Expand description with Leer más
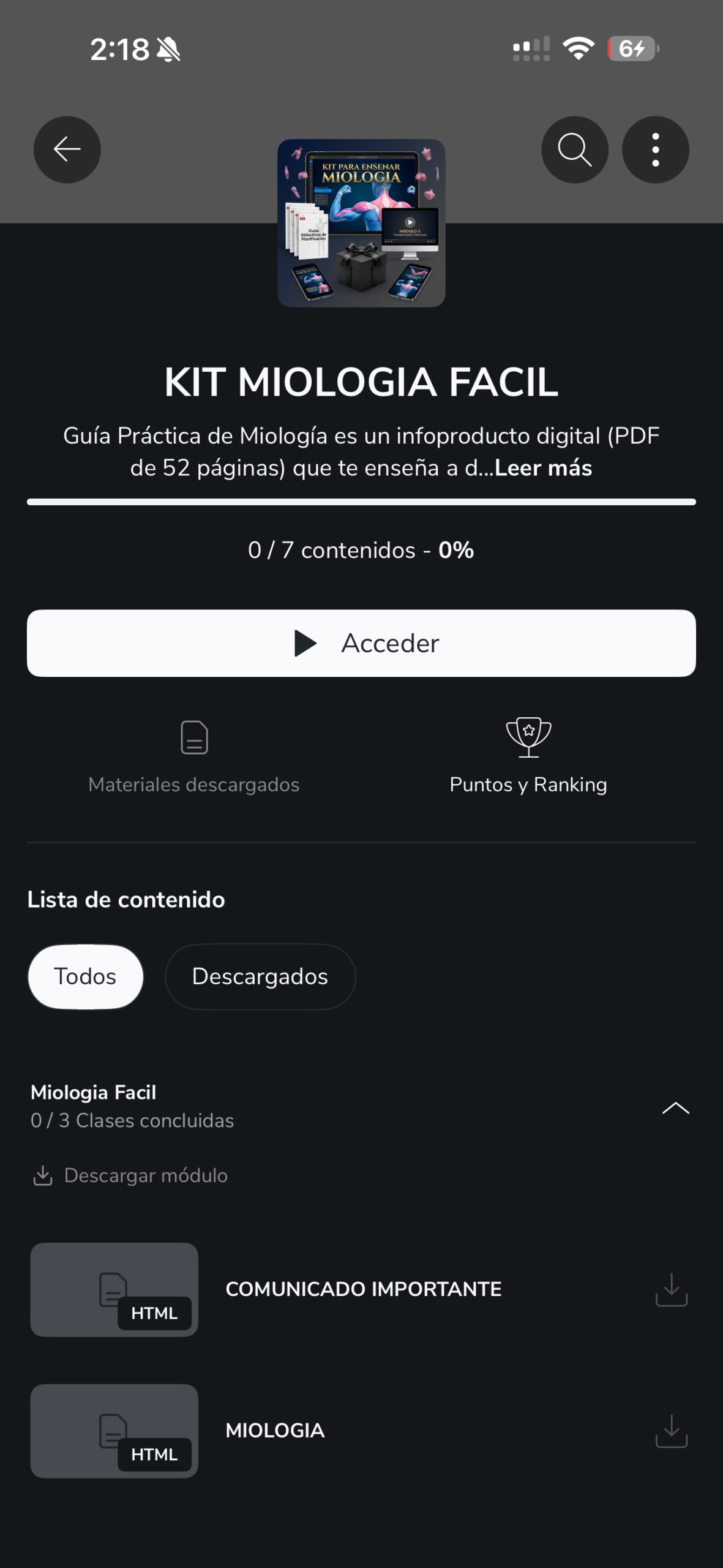The height and width of the screenshot is (1568, 723). [x=543, y=469]
